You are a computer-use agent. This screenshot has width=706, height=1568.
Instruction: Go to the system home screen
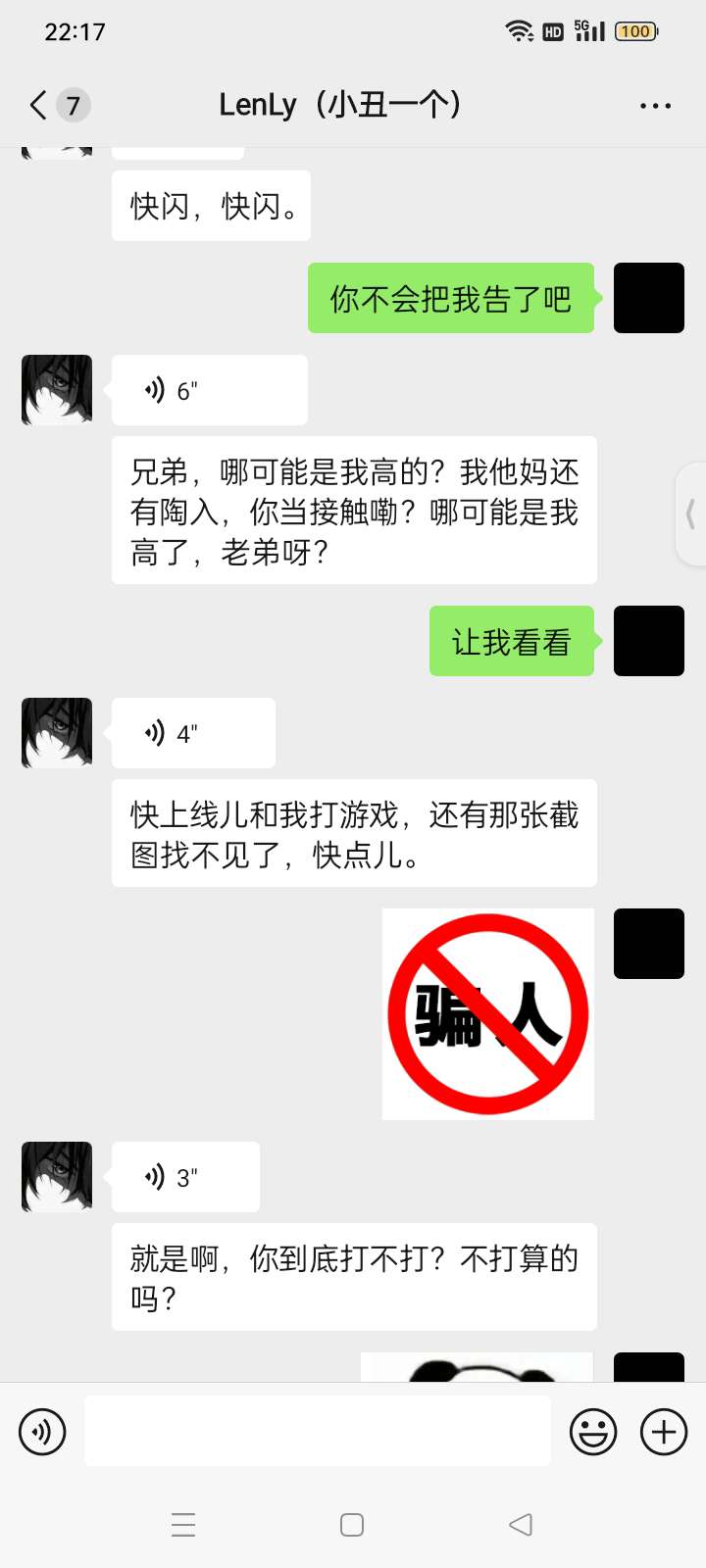tap(352, 1525)
